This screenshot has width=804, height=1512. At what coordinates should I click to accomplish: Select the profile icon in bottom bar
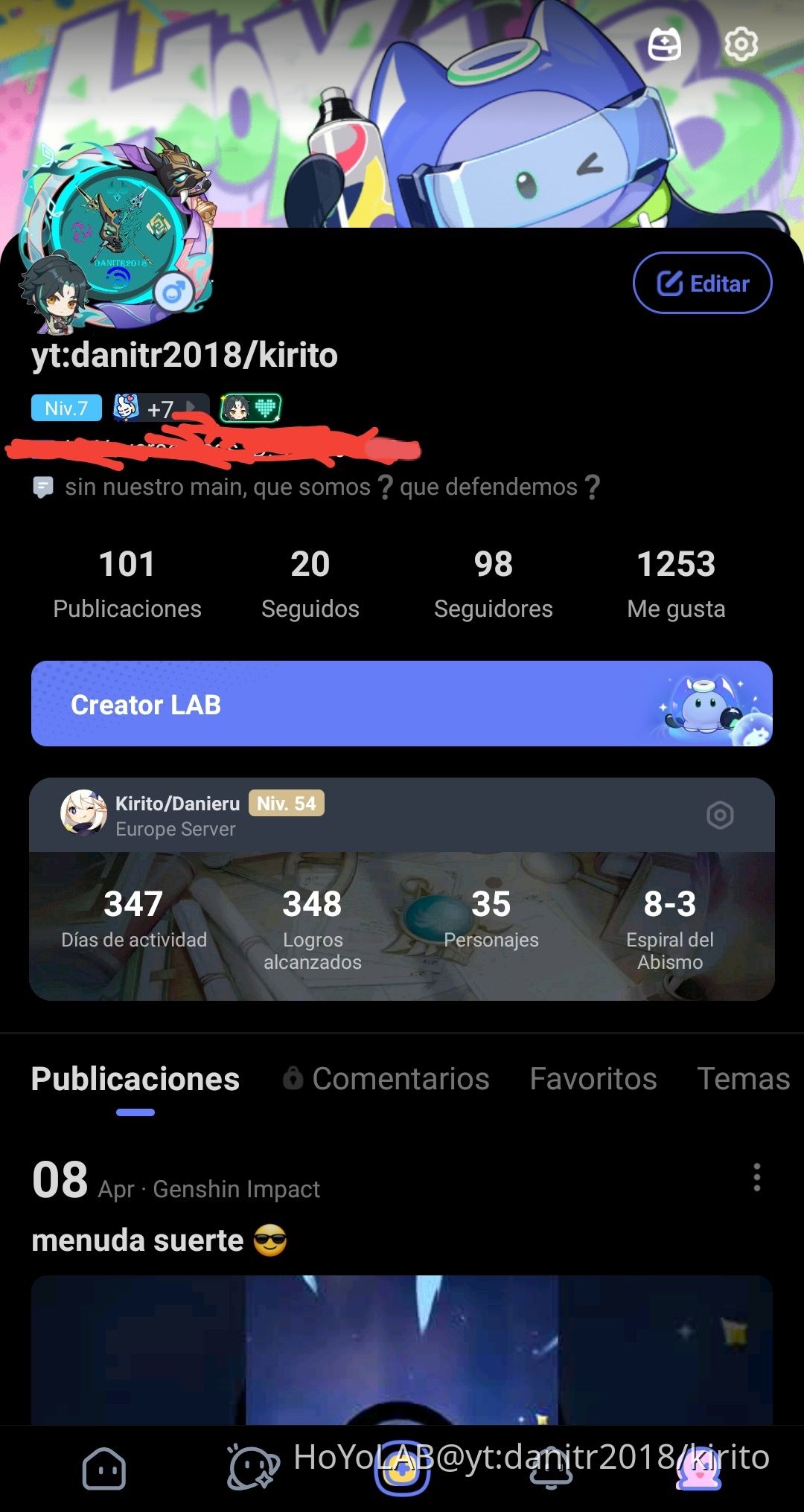700,1470
